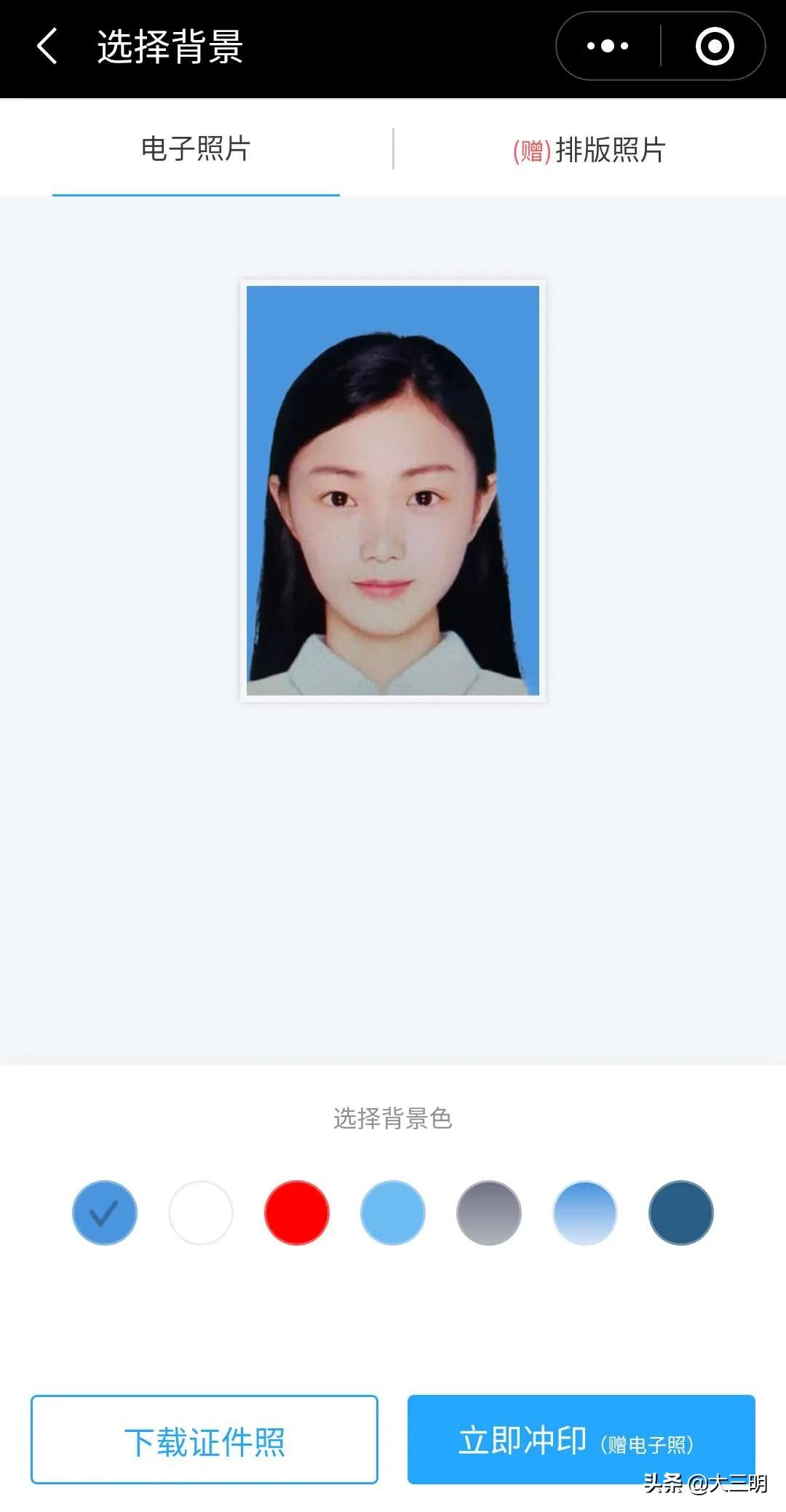Tap the circular close capsule icon
Screen dimensions: 786x1512
click(x=714, y=46)
